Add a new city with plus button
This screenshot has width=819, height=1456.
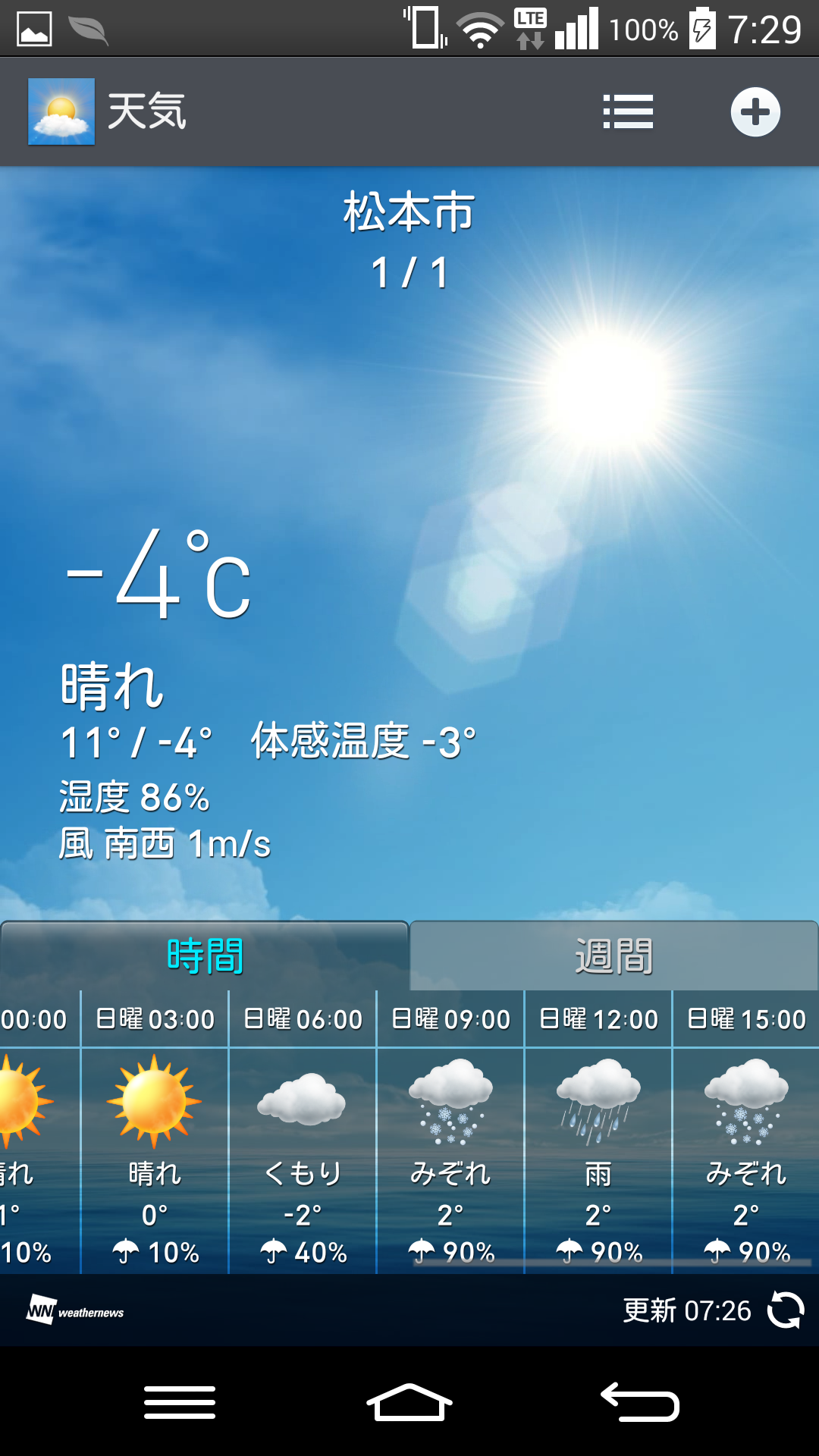coord(755,112)
